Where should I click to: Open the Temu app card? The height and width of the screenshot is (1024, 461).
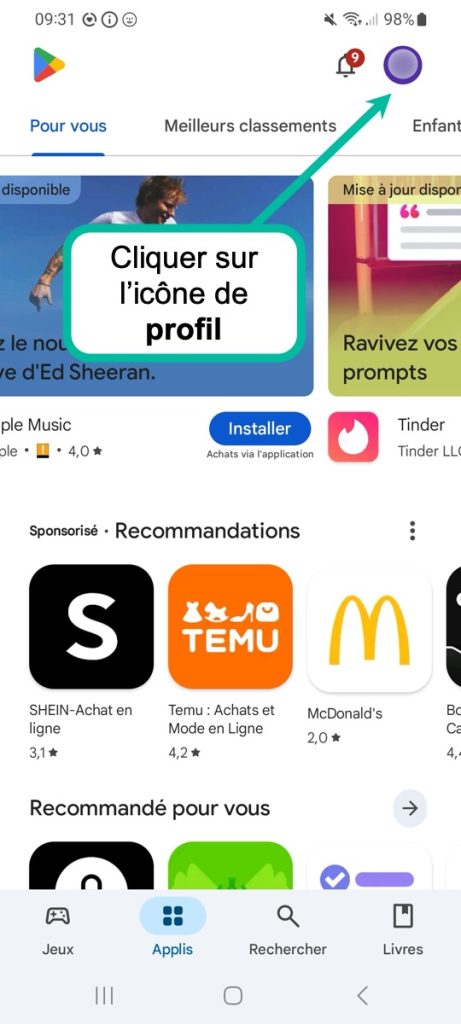[230, 662]
